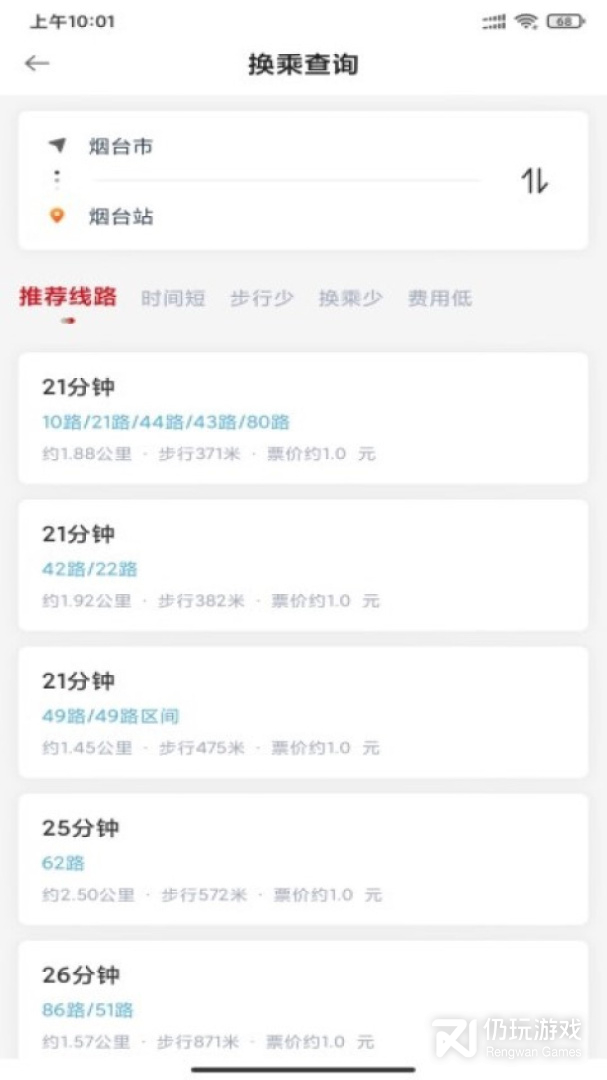Select the 推荐线路 tab

[68, 297]
